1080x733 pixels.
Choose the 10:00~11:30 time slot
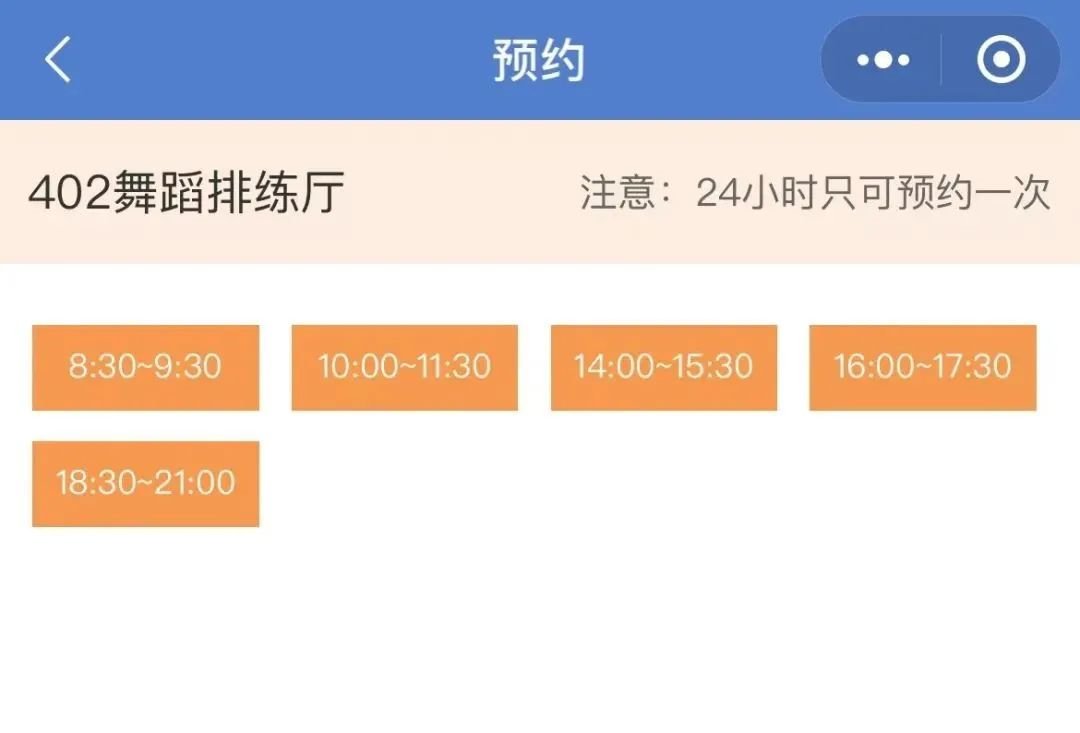pyautogui.click(x=404, y=367)
